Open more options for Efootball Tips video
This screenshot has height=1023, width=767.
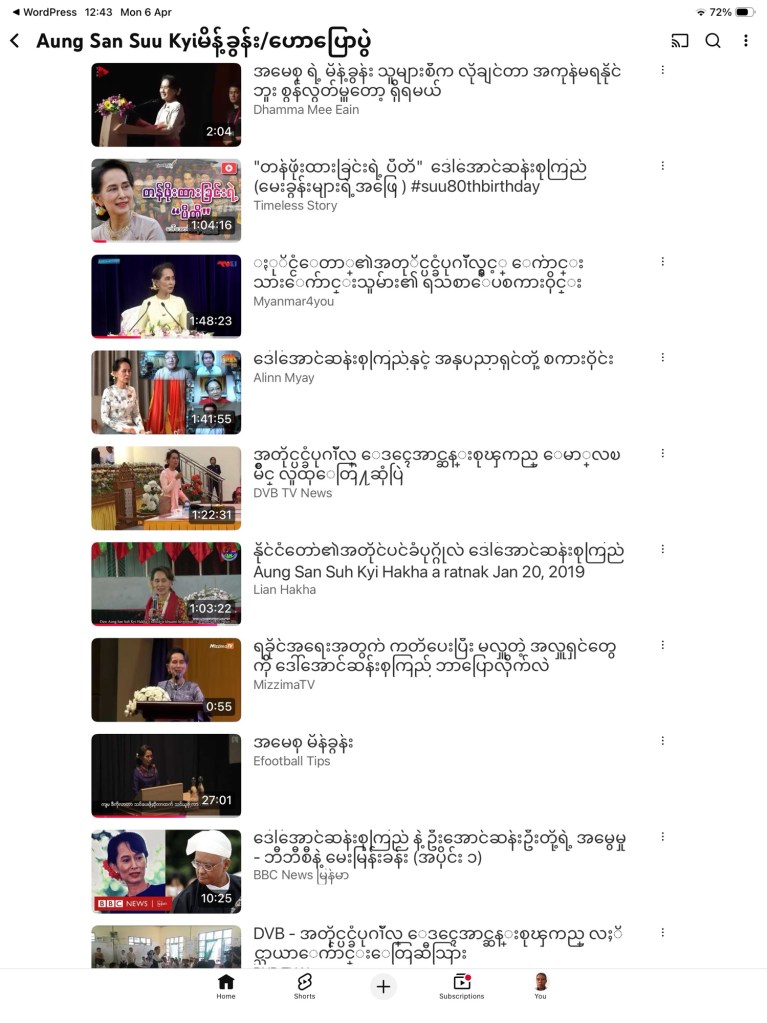[662, 741]
